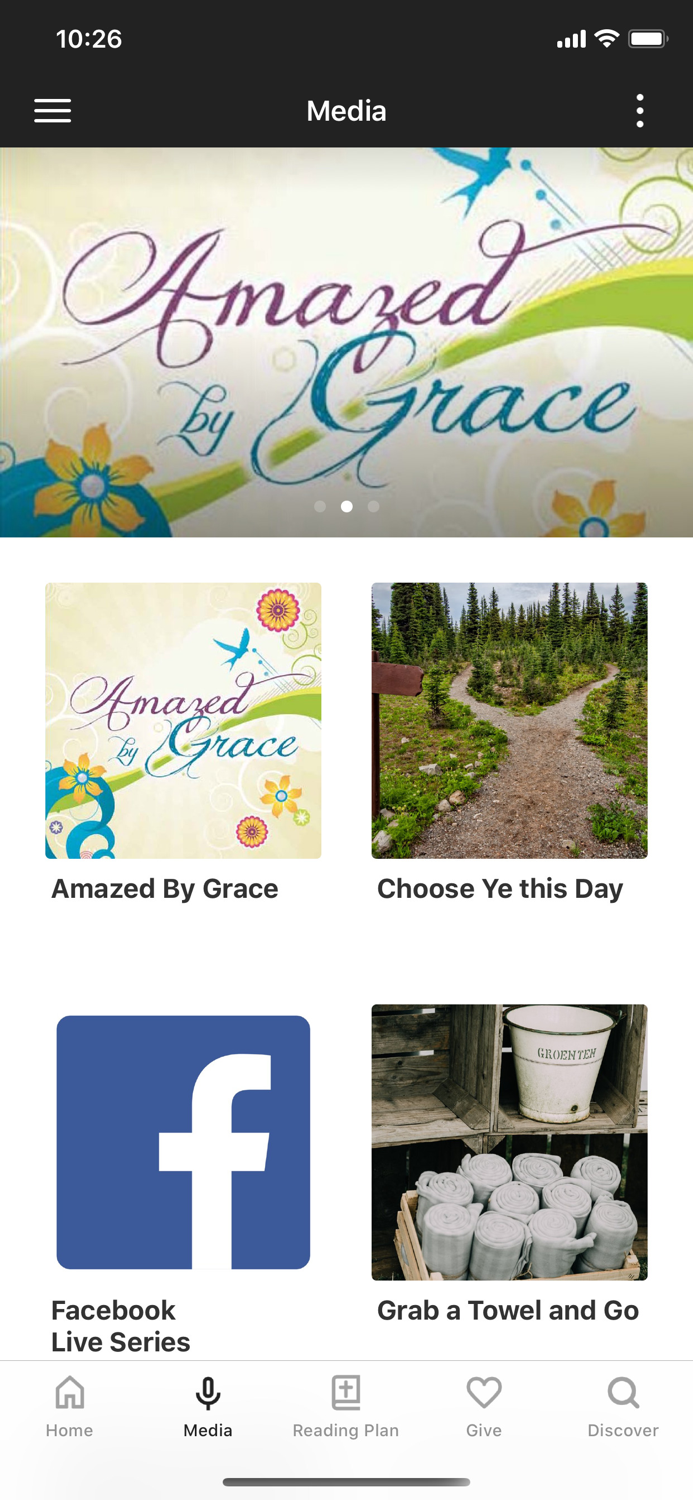Image resolution: width=693 pixels, height=1500 pixels.
Task: Open Grab a Towel and Go series
Action: coord(509,1142)
